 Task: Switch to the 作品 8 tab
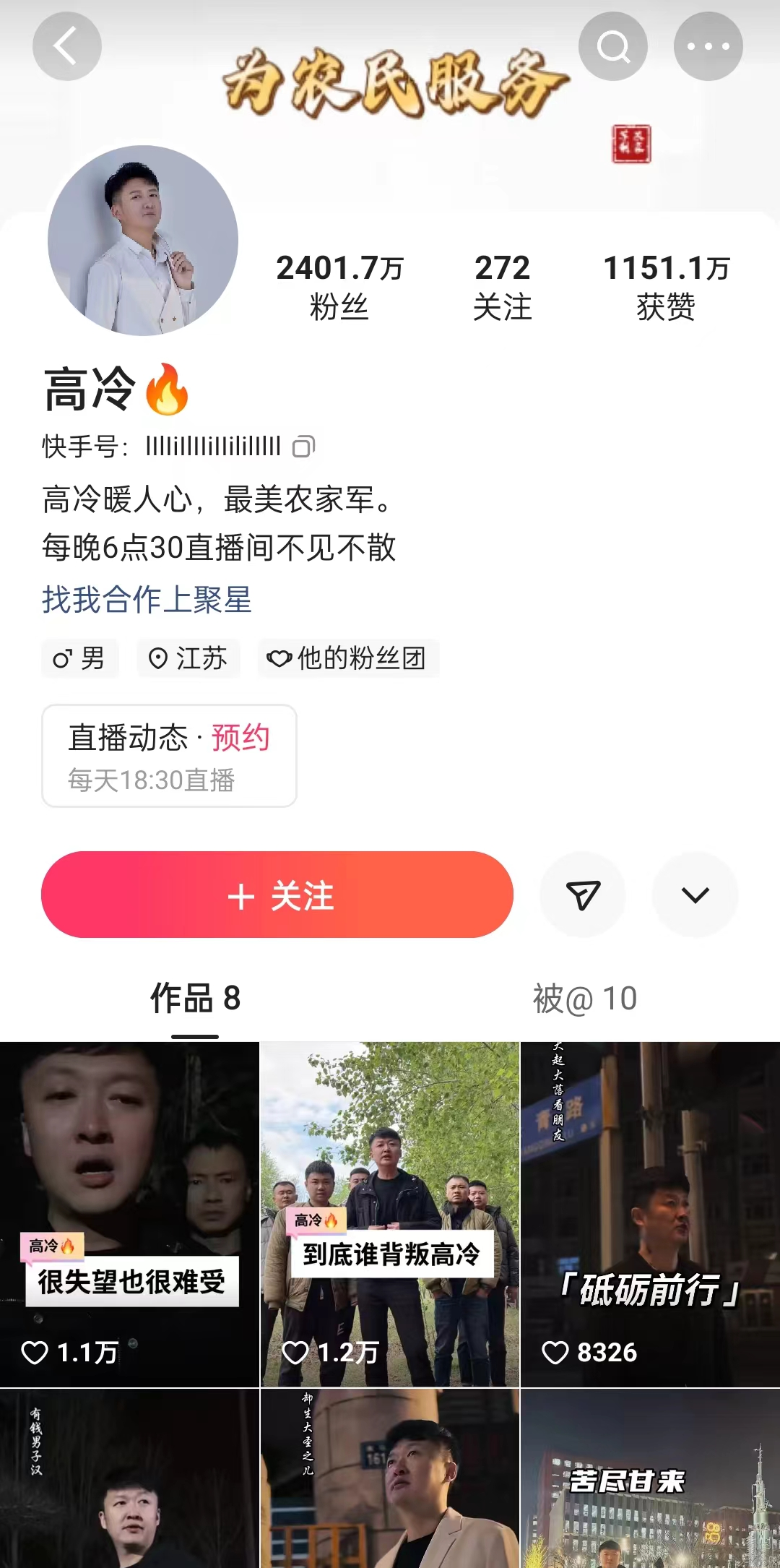click(195, 999)
